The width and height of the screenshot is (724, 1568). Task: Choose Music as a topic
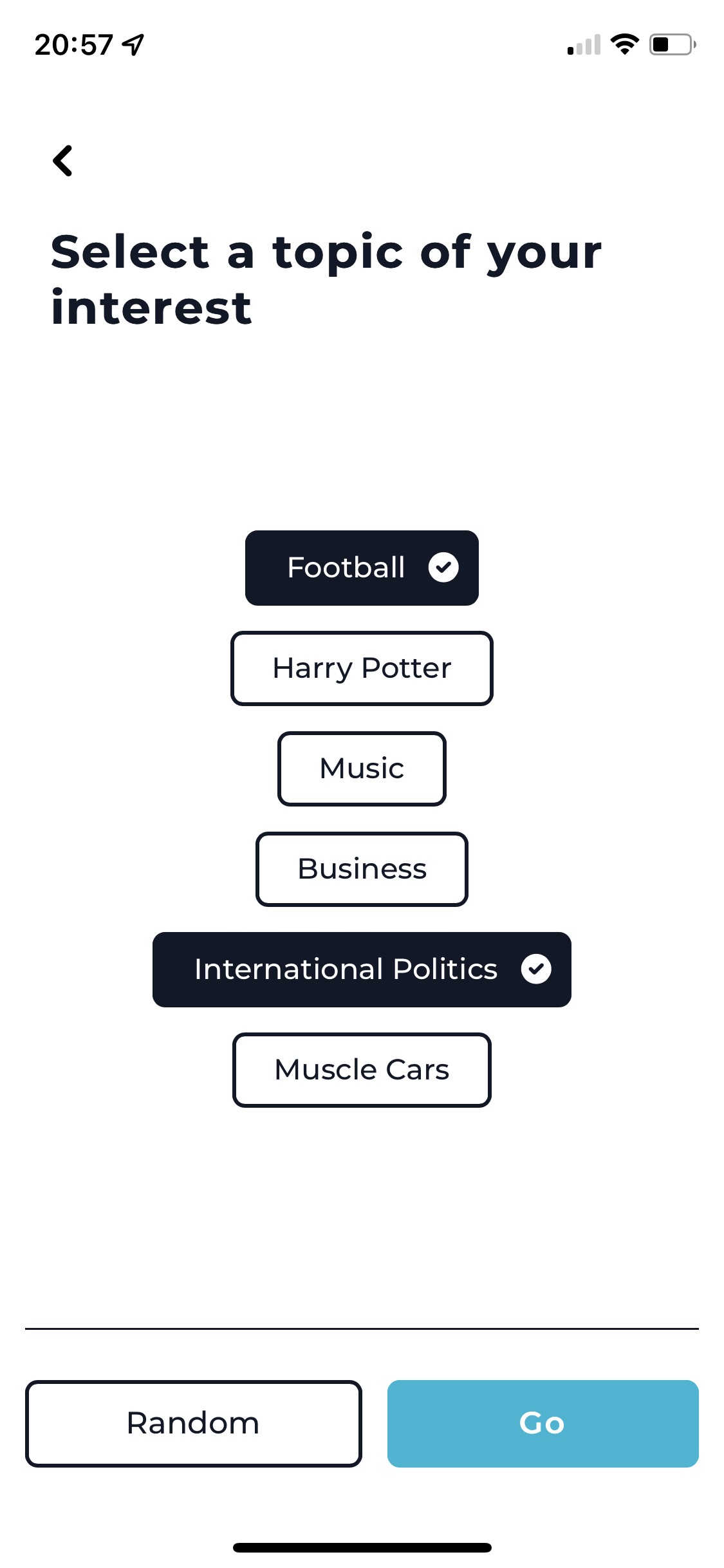pyautogui.click(x=362, y=769)
